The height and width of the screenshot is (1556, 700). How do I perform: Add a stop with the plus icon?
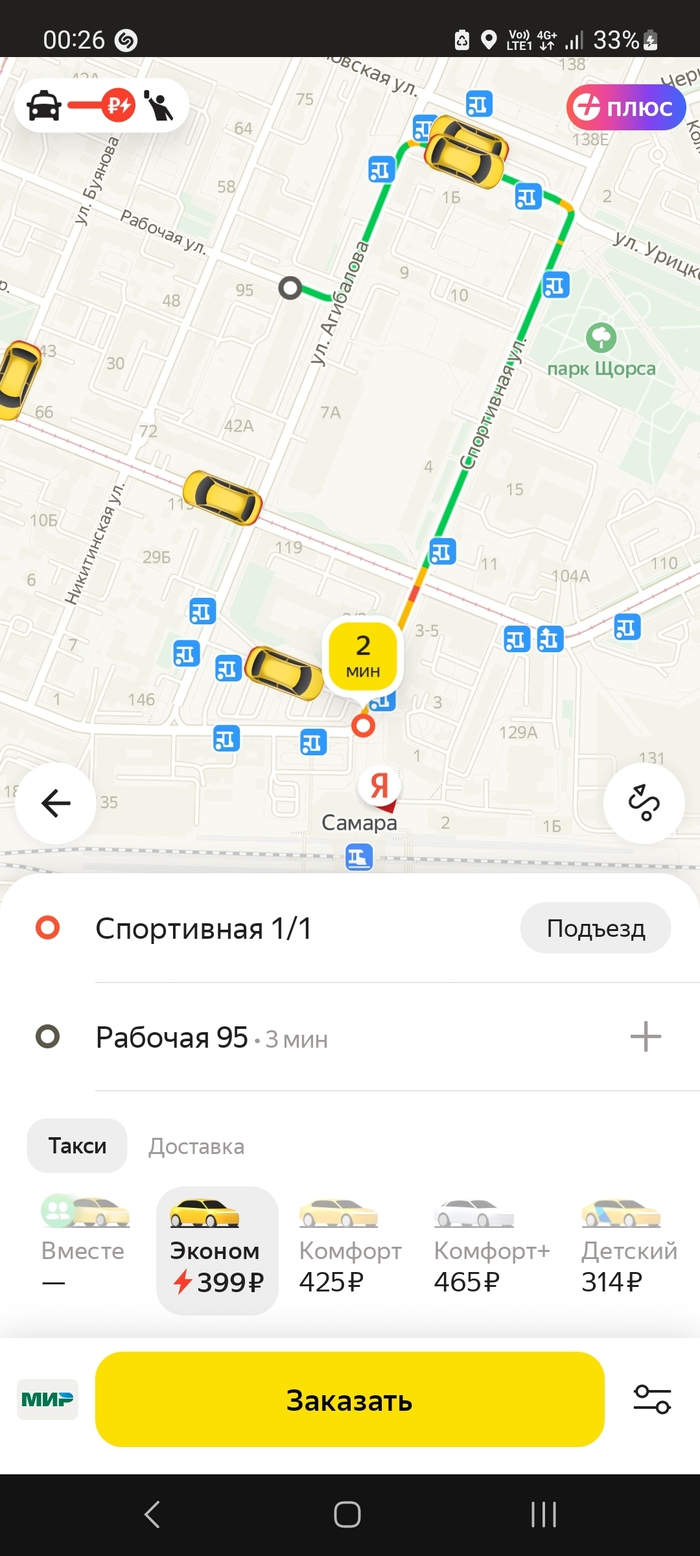click(x=645, y=1037)
